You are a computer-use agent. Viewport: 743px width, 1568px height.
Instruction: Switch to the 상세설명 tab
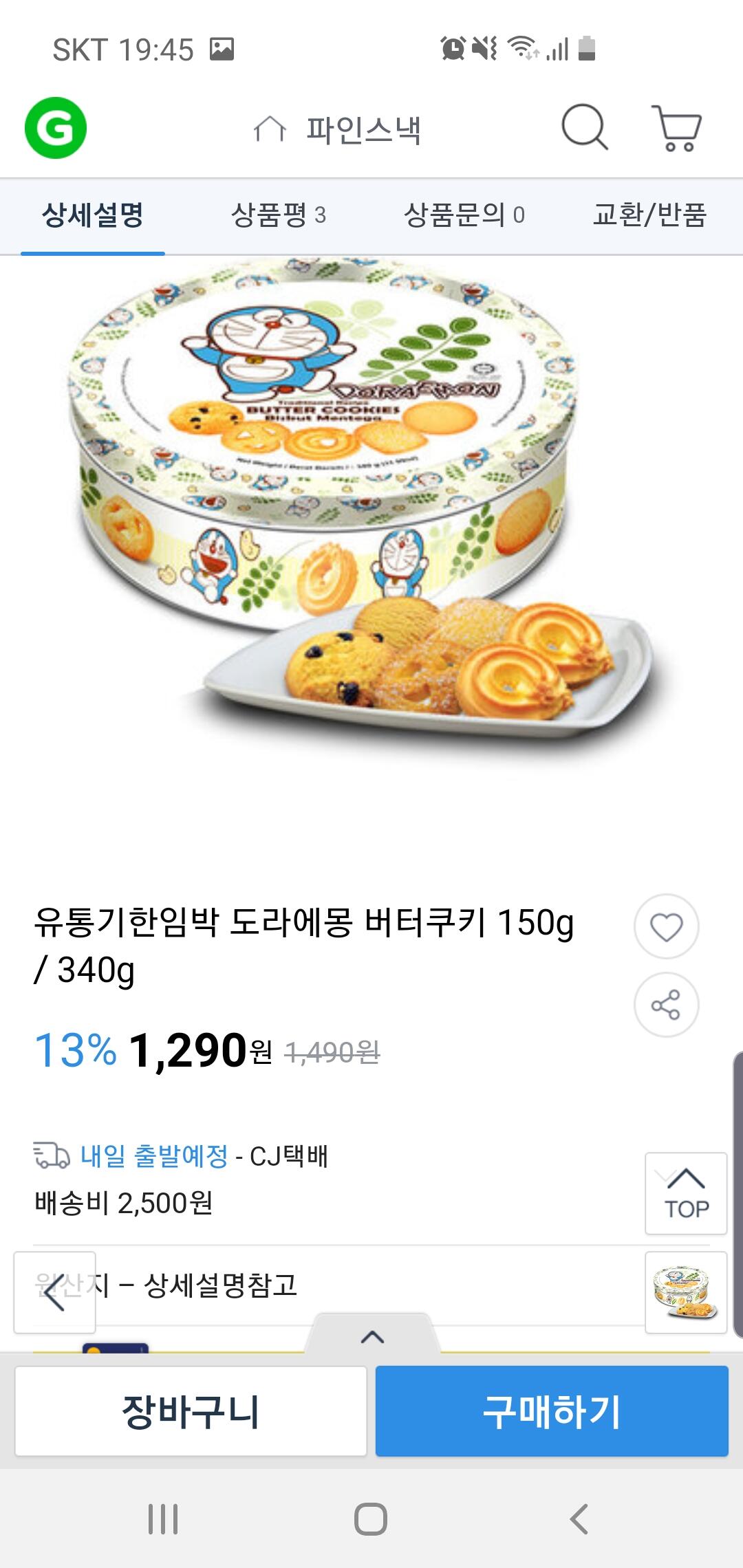pos(93,215)
